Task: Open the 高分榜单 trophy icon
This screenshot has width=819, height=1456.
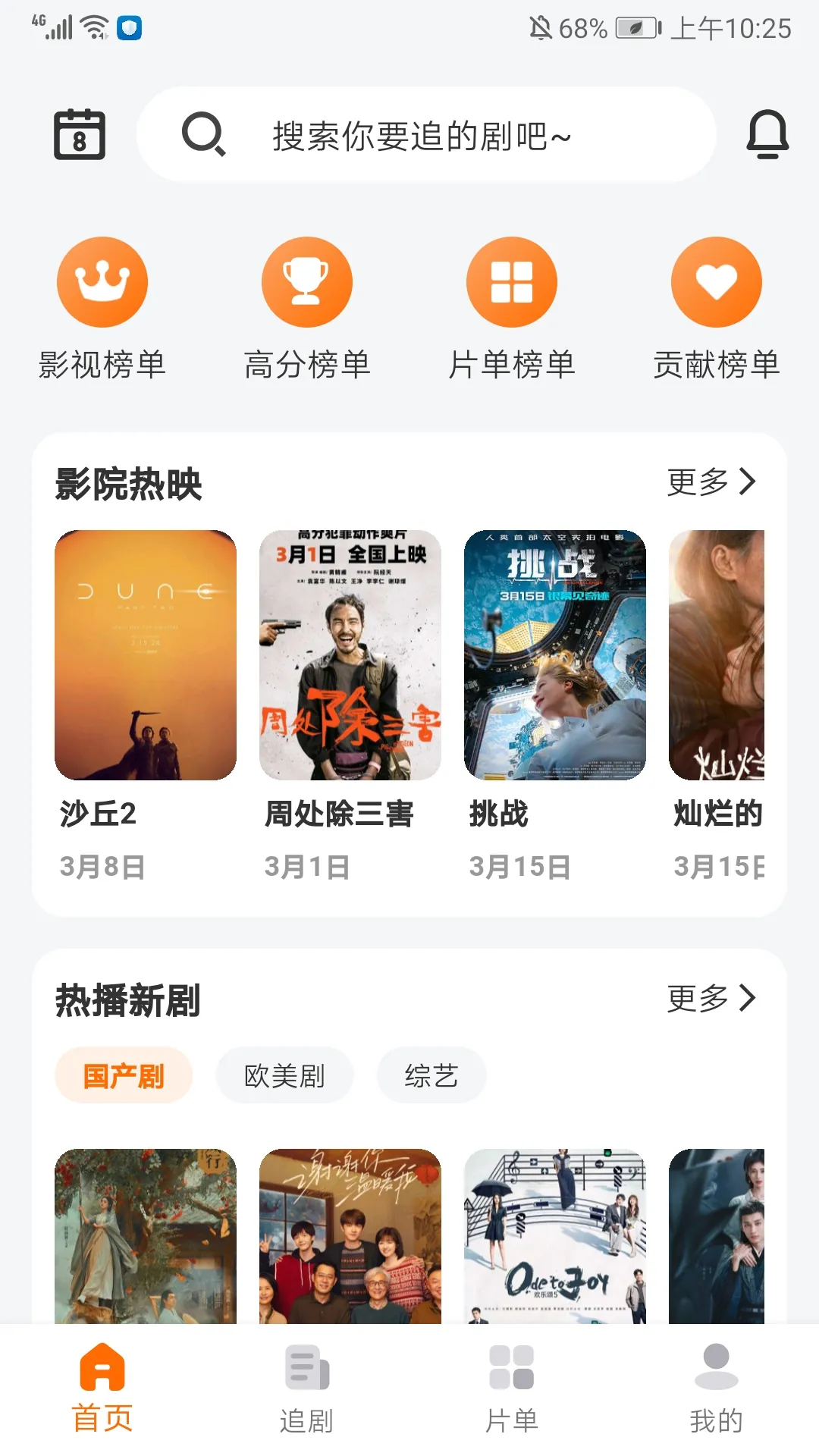Action: pos(307,281)
